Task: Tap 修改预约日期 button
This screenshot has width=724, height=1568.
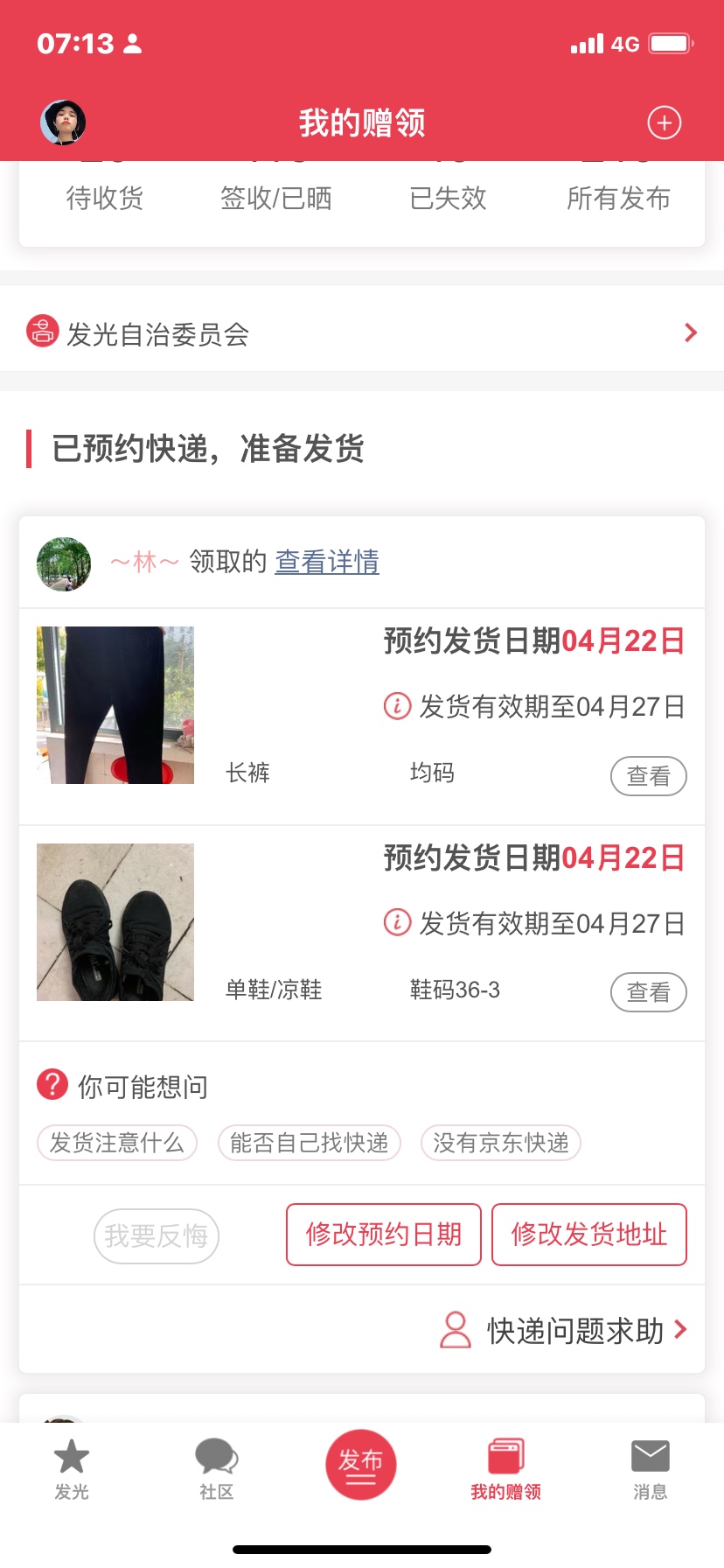Action: (x=384, y=1235)
